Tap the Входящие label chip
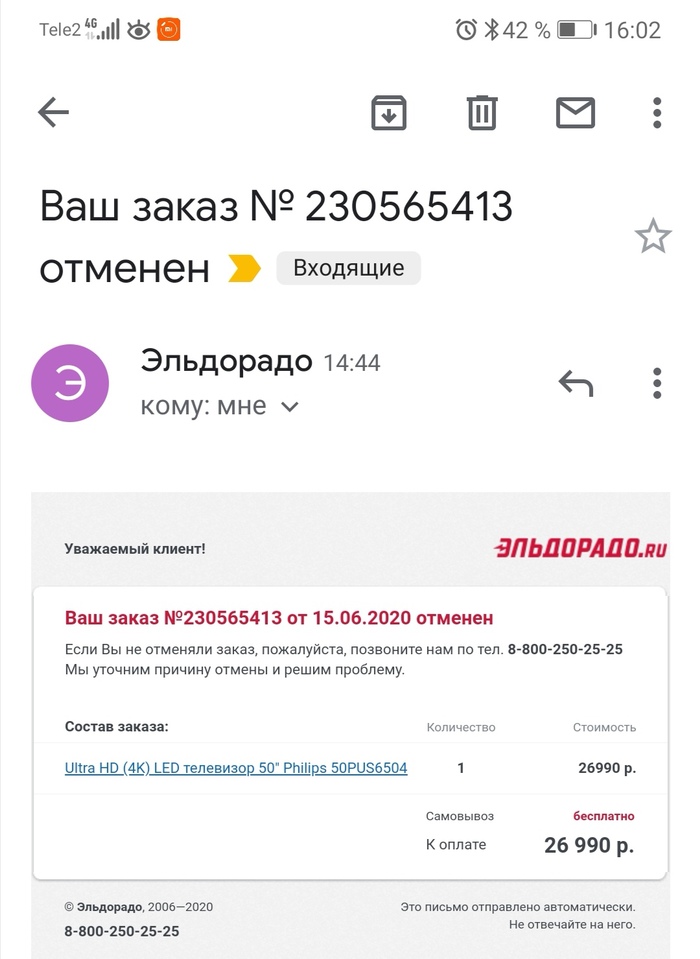This screenshot has width=700, height=959. (348, 268)
